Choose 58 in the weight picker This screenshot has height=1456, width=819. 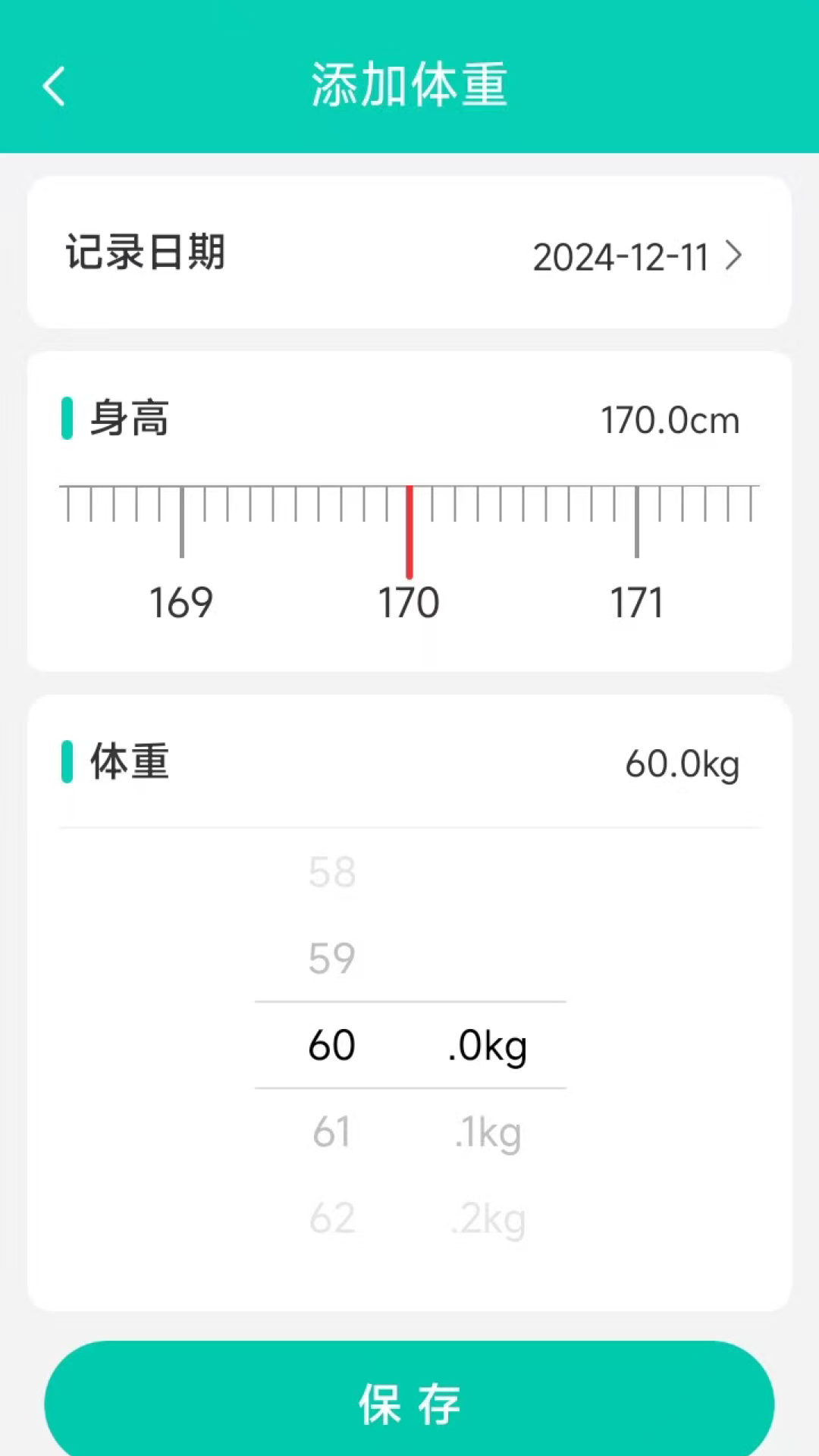tap(332, 872)
